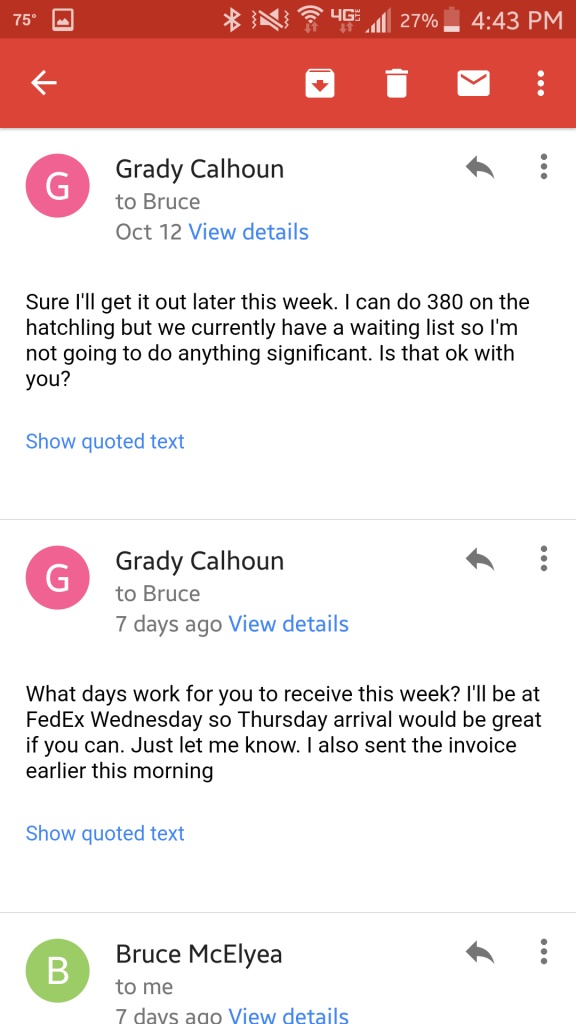View details of Bruce McElyea's message
The height and width of the screenshot is (1024, 576).
[x=288, y=1016]
